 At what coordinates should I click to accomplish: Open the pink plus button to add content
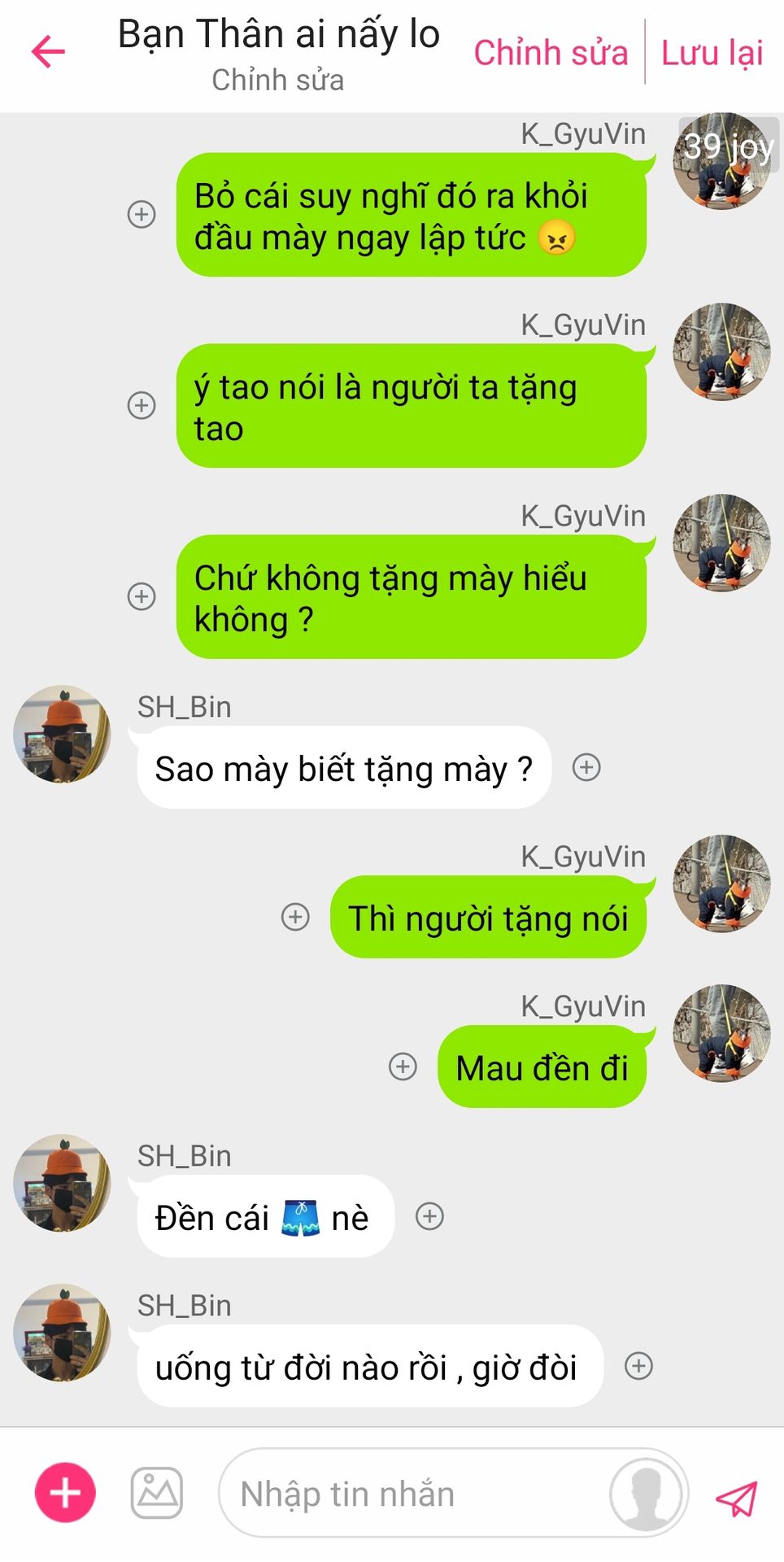coord(65,1492)
